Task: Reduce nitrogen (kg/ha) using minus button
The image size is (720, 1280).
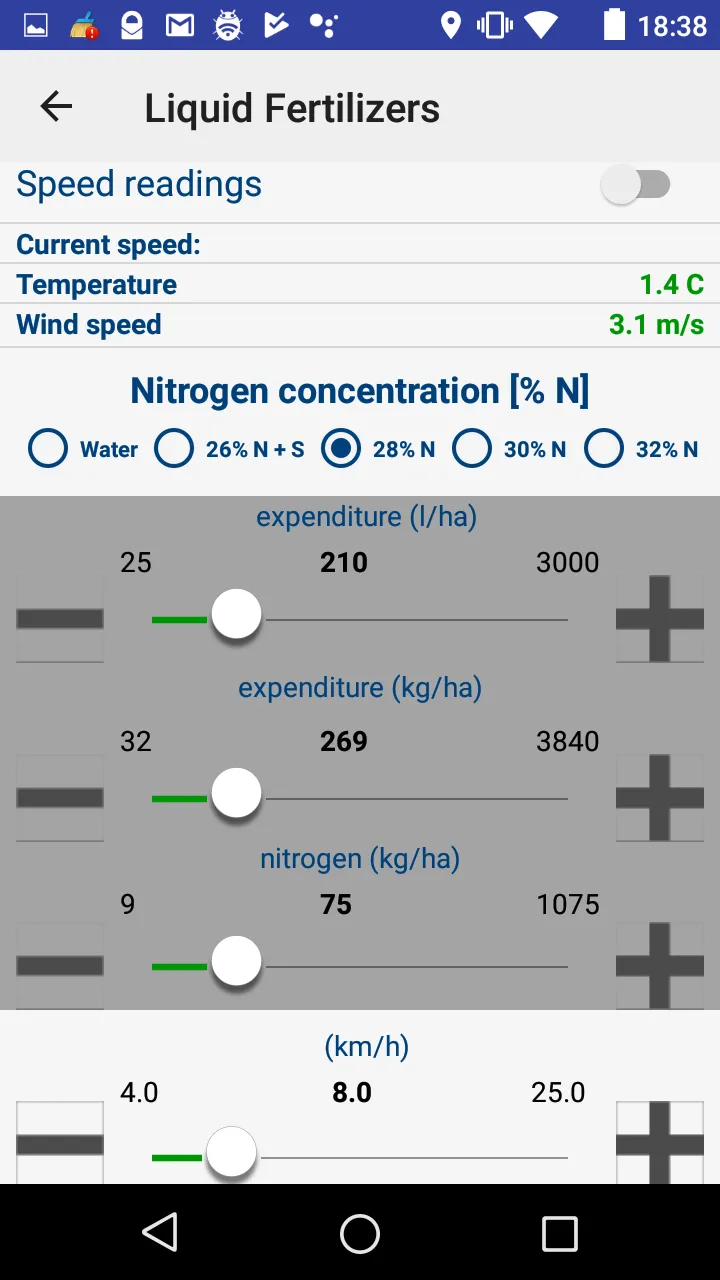Action: coord(60,965)
